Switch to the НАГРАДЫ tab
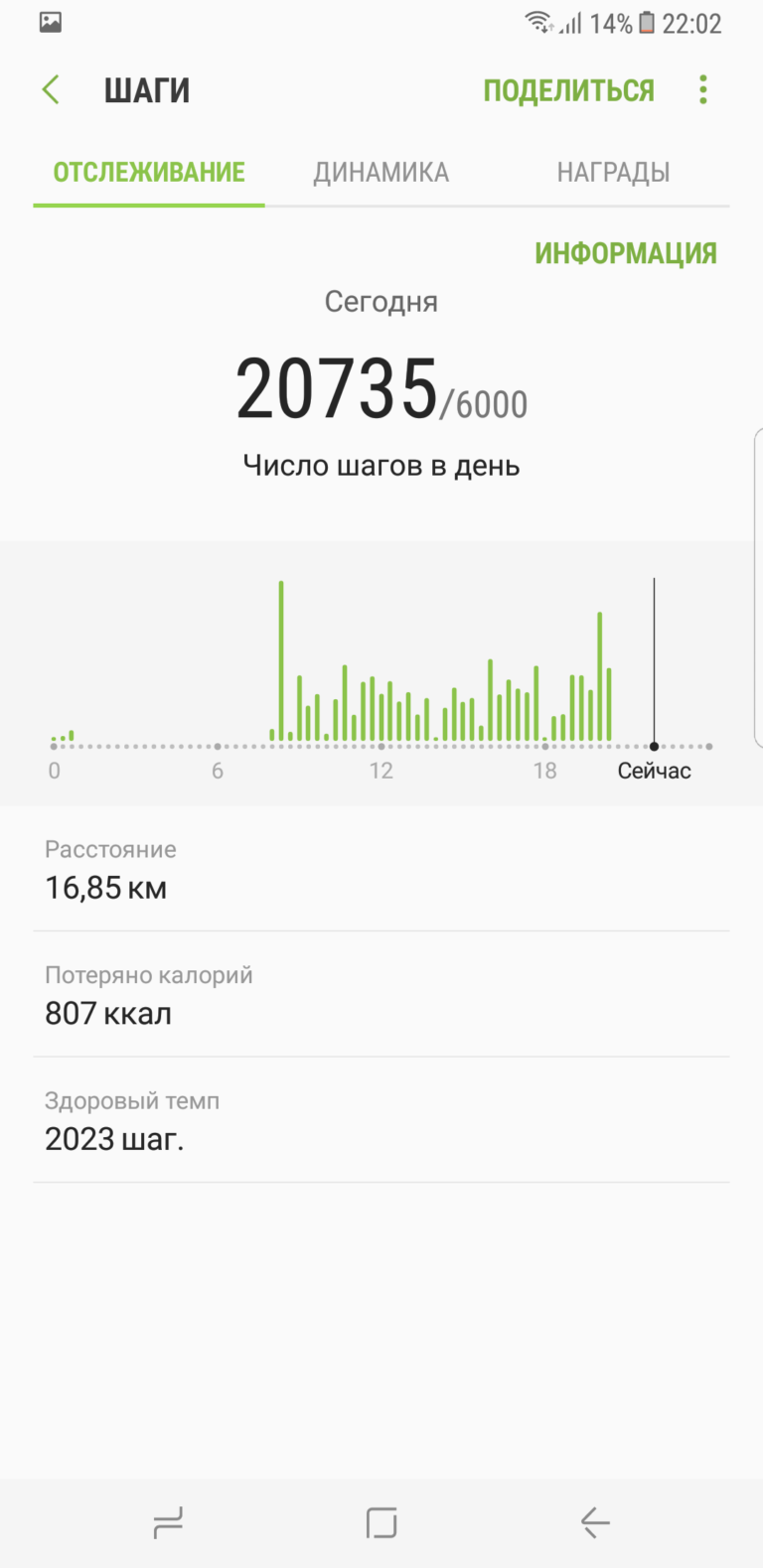Image resolution: width=763 pixels, height=1568 pixels. 613,172
